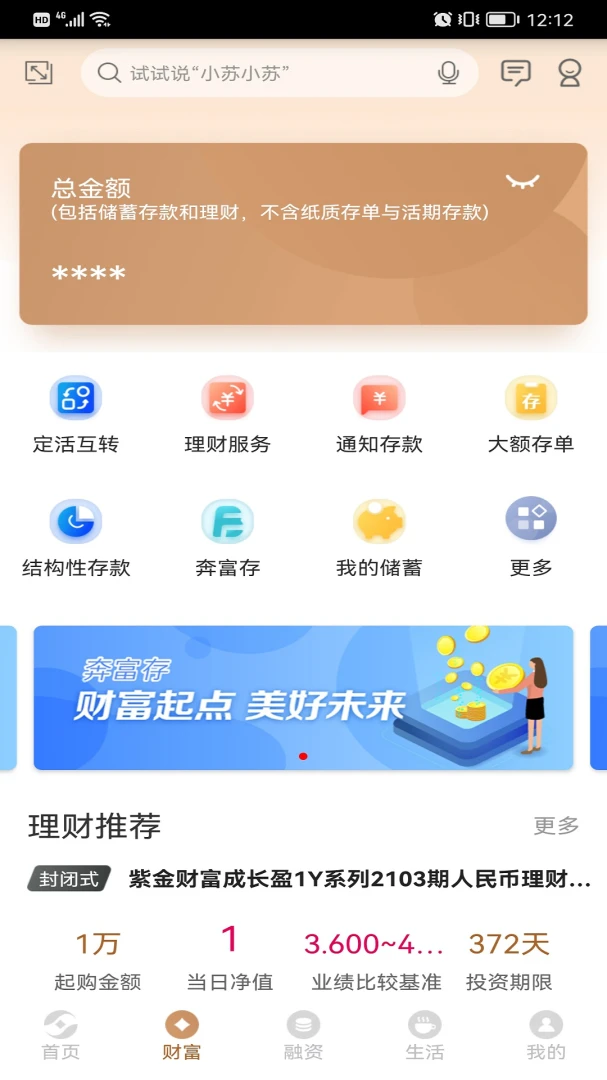Image resolution: width=607 pixels, height=1080 pixels.
Task: Open the 紫金财富成长盈1Y product
Action: [359, 880]
